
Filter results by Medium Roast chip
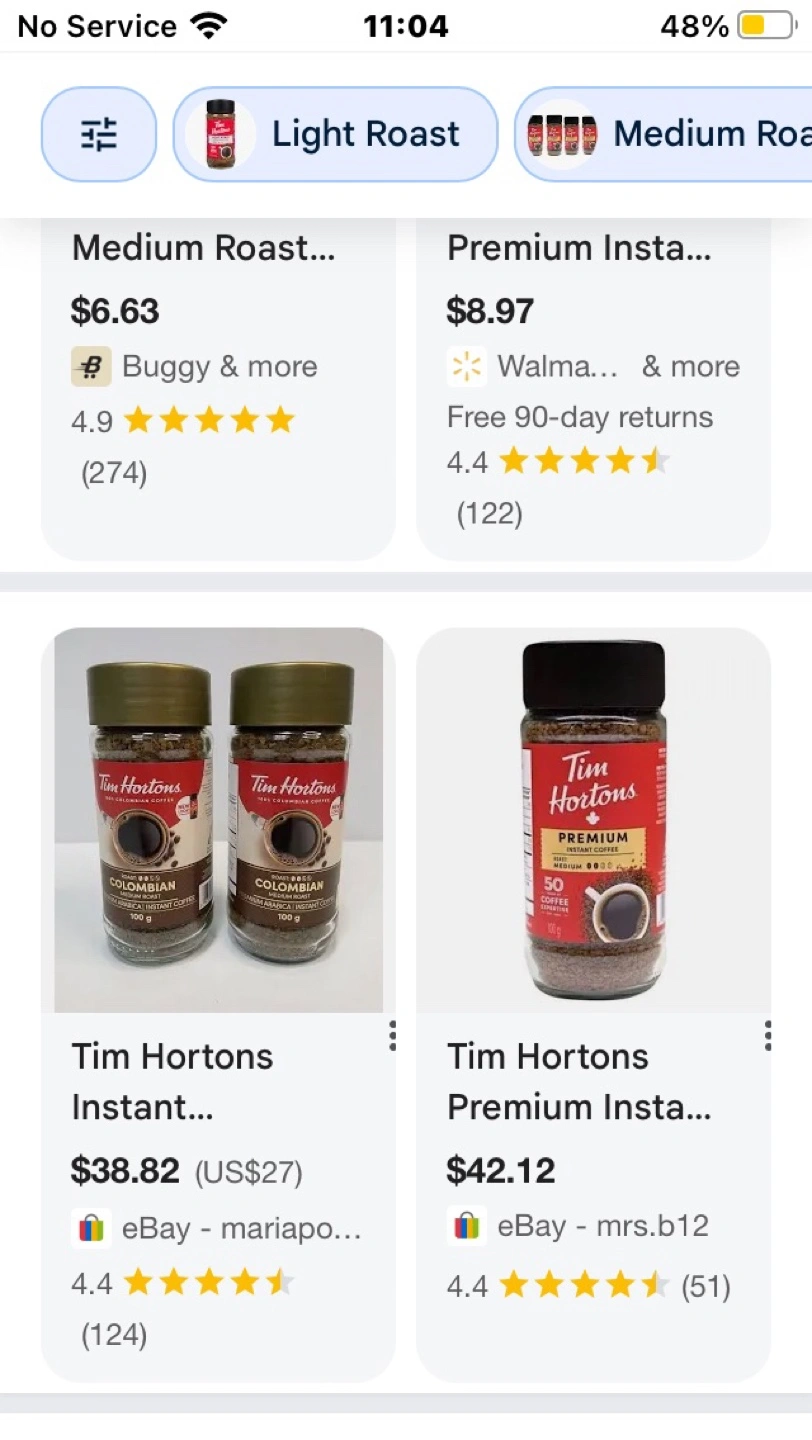tap(665, 134)
